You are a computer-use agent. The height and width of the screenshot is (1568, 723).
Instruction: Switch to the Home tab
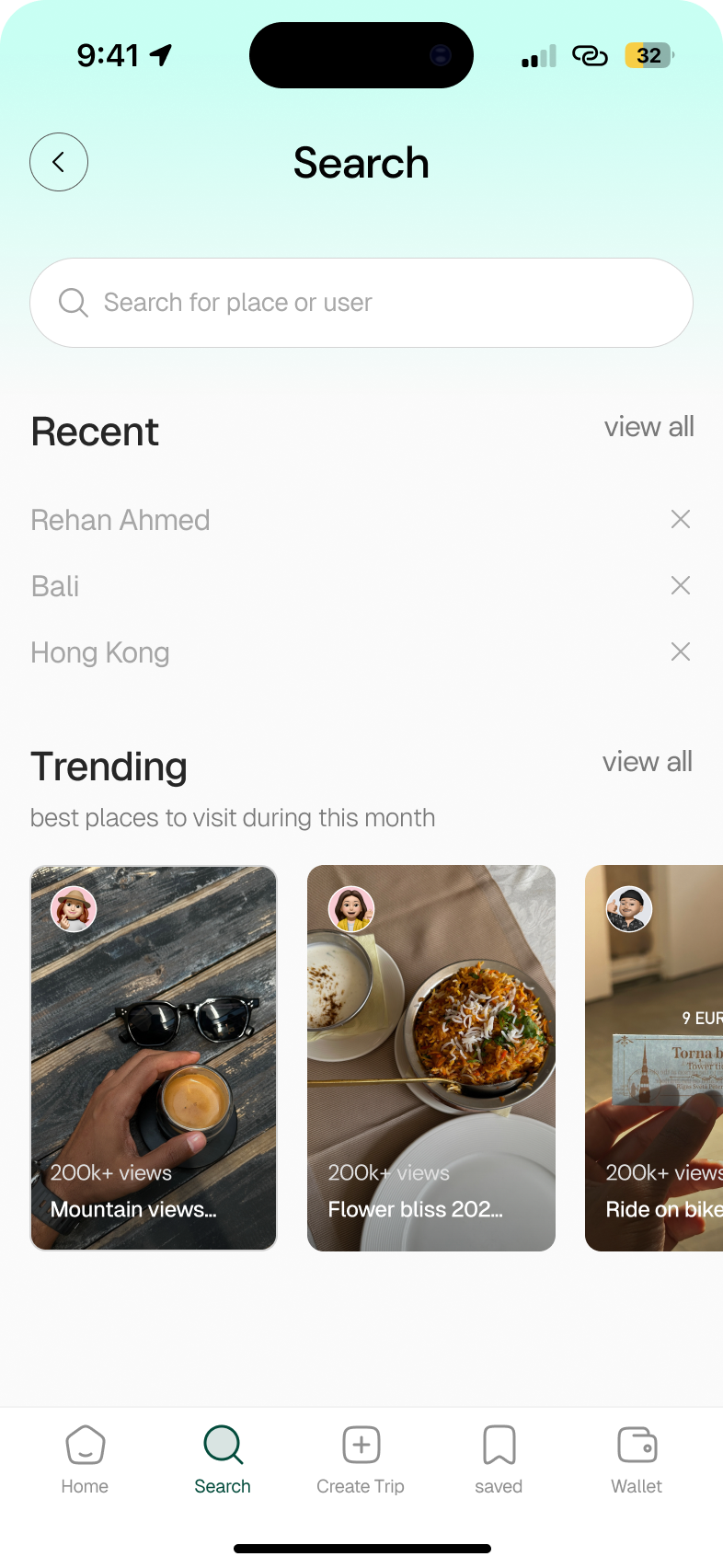click(85, 1460)
